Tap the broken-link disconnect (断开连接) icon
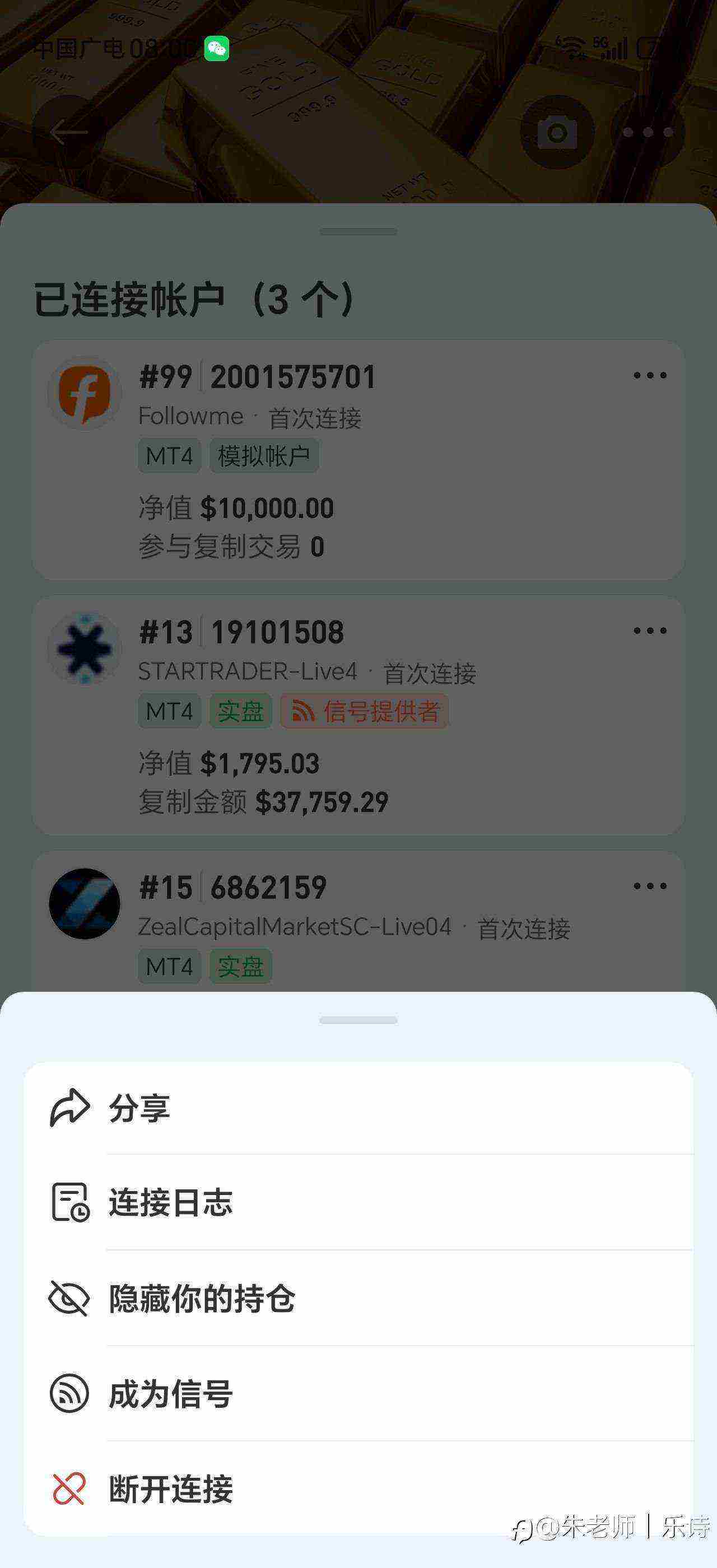The height and width of the screenshot is (1568, 717). 69,1490
